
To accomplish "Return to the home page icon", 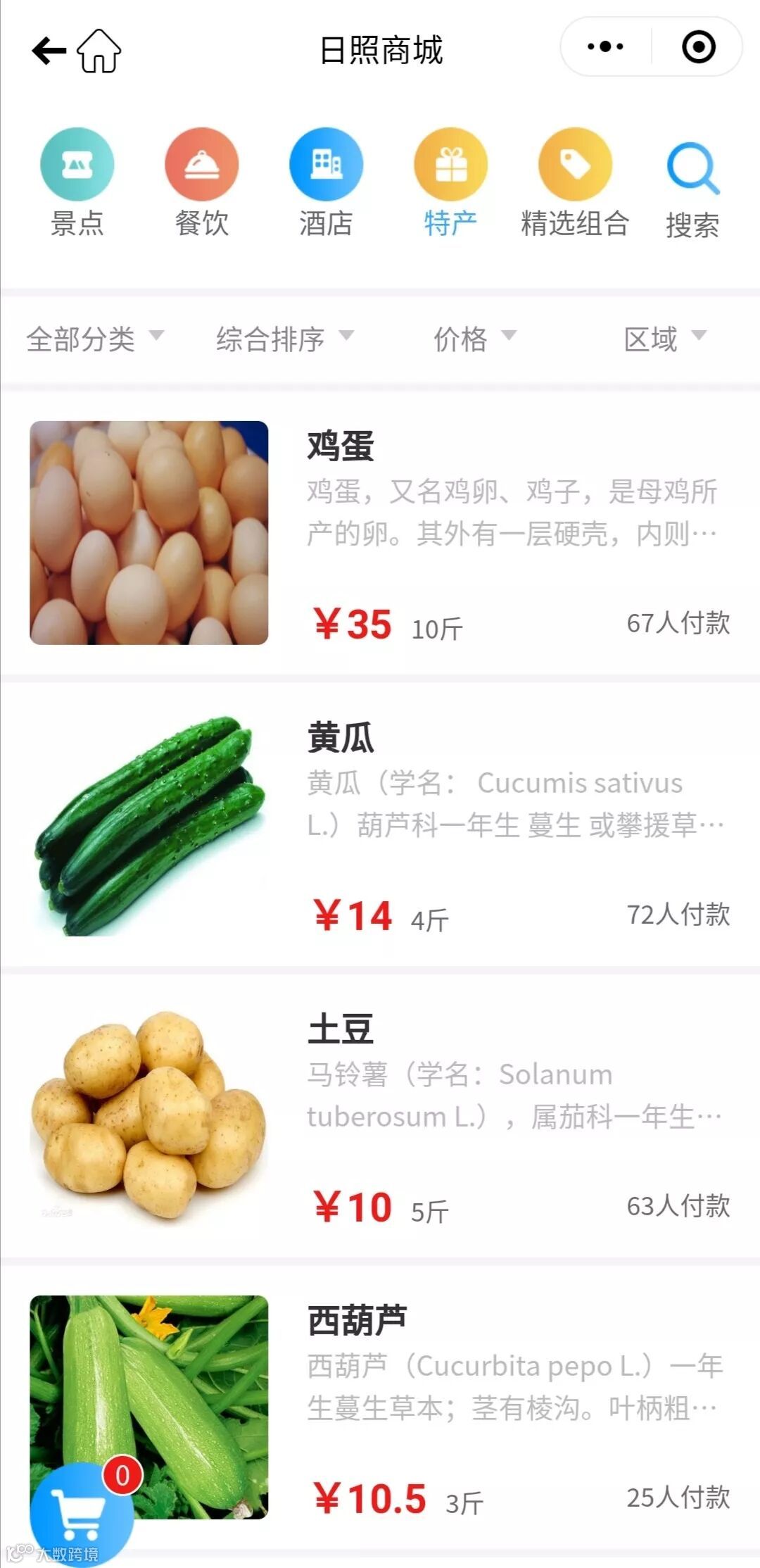I will tap(99, 51).
